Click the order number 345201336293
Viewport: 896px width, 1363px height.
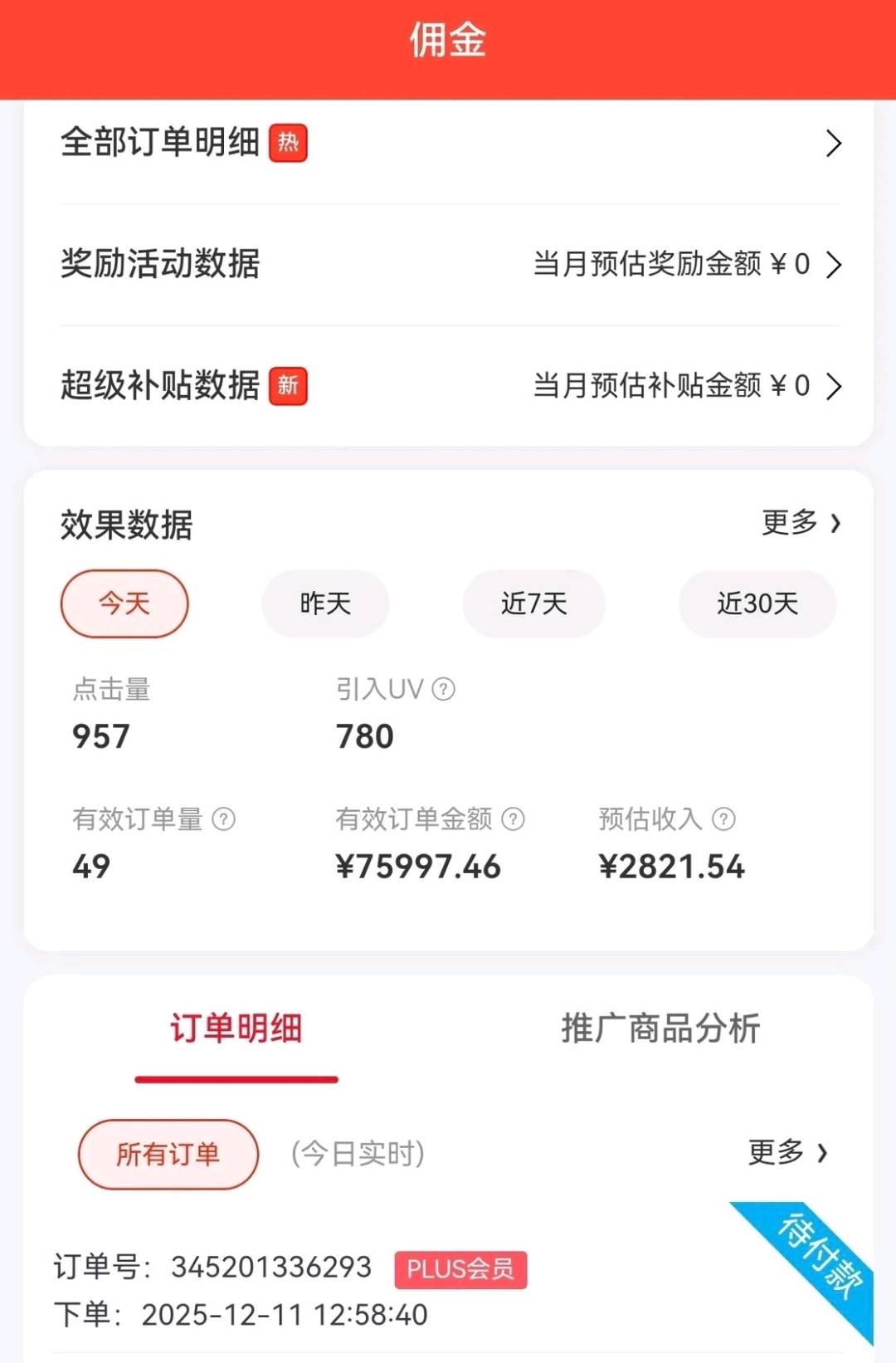[274, 1268]
